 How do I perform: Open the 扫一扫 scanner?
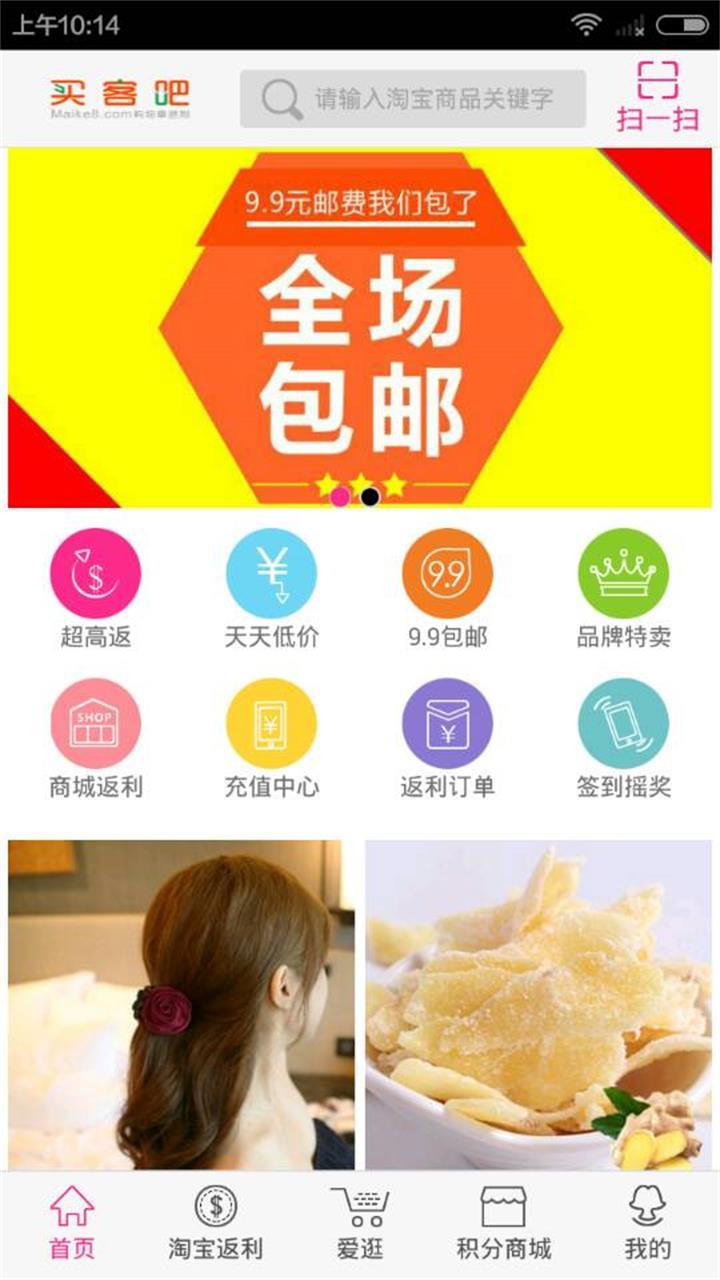pyautogui.click(x=657, y=97)
